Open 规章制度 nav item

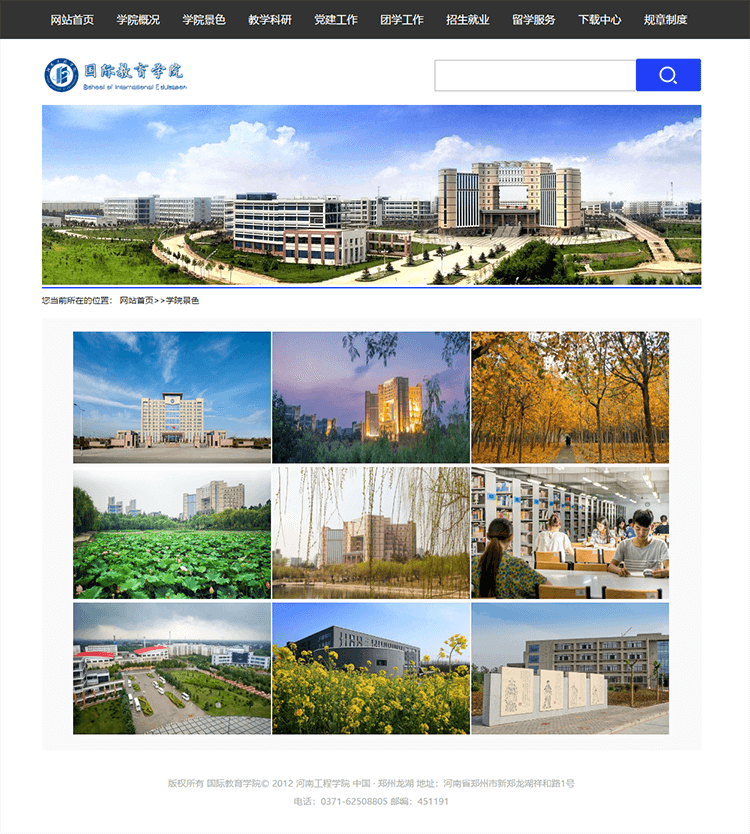click(x=666, y=19)
